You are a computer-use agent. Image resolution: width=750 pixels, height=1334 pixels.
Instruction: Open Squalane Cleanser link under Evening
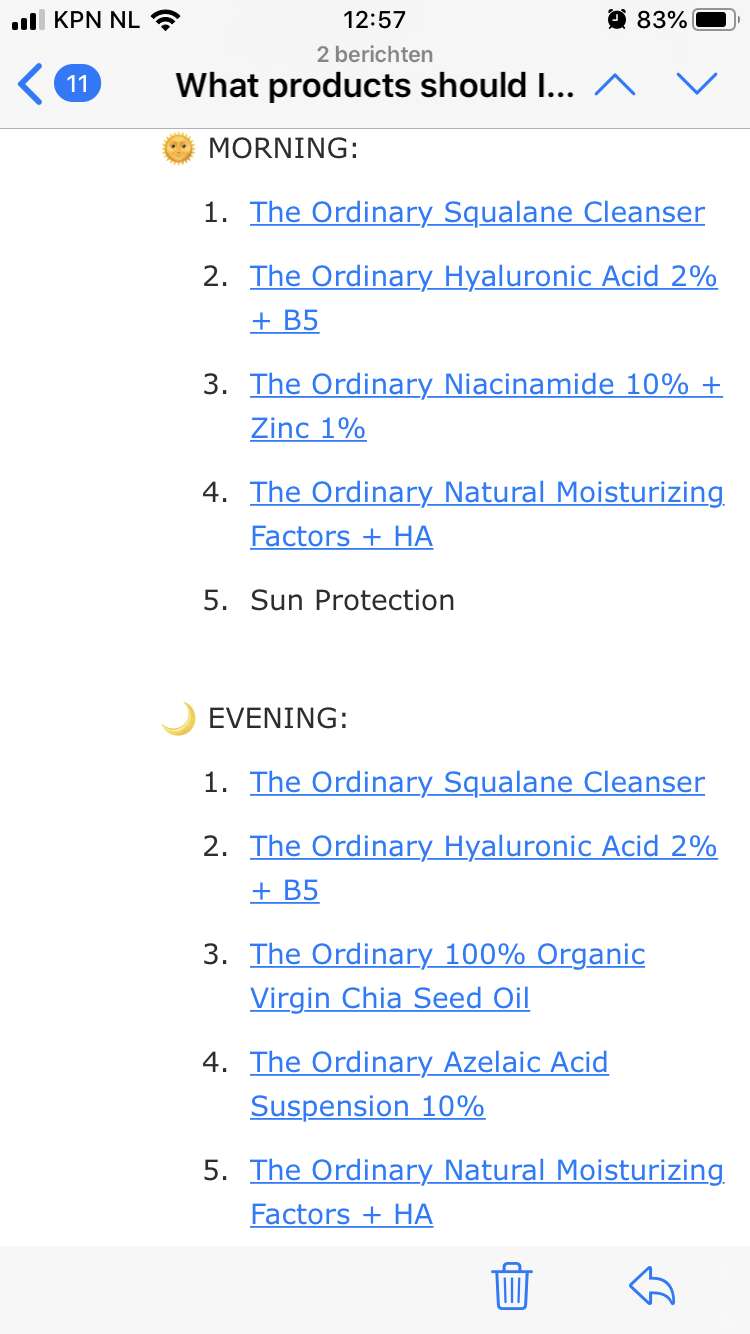tap(477, 782)
